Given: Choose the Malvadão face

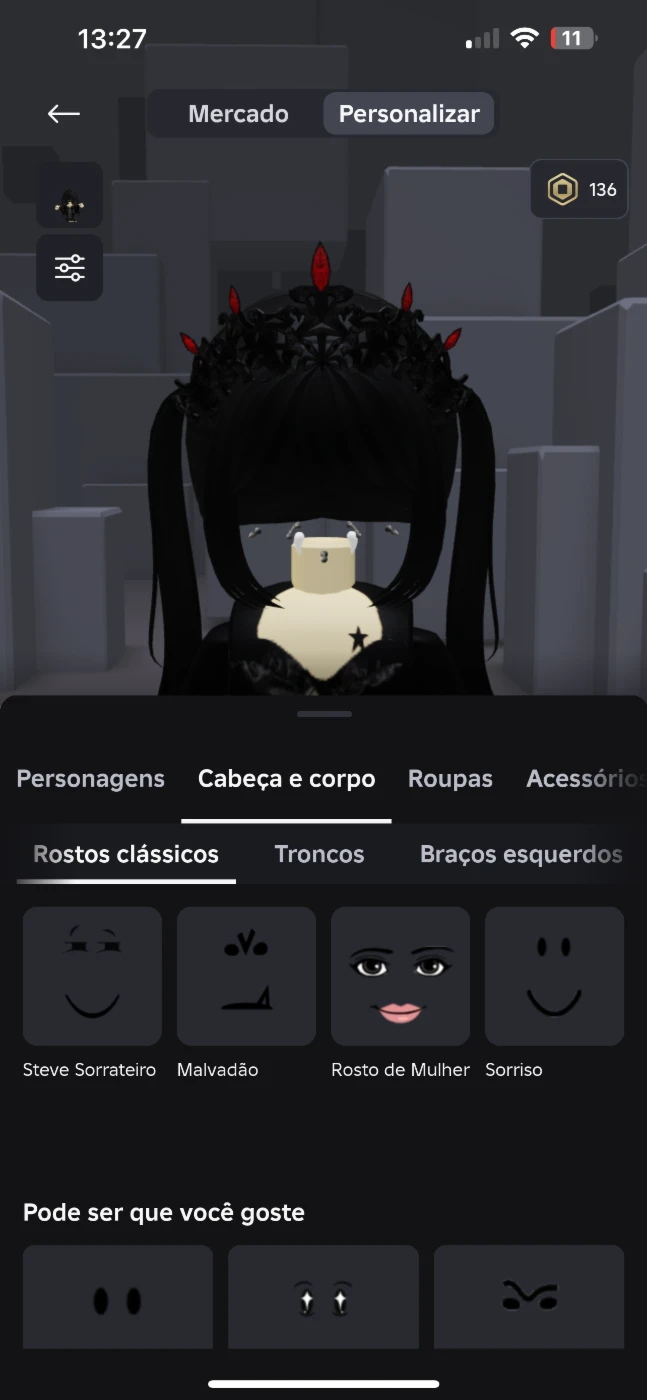Looking at the screenshot, I should click(246, 976).
